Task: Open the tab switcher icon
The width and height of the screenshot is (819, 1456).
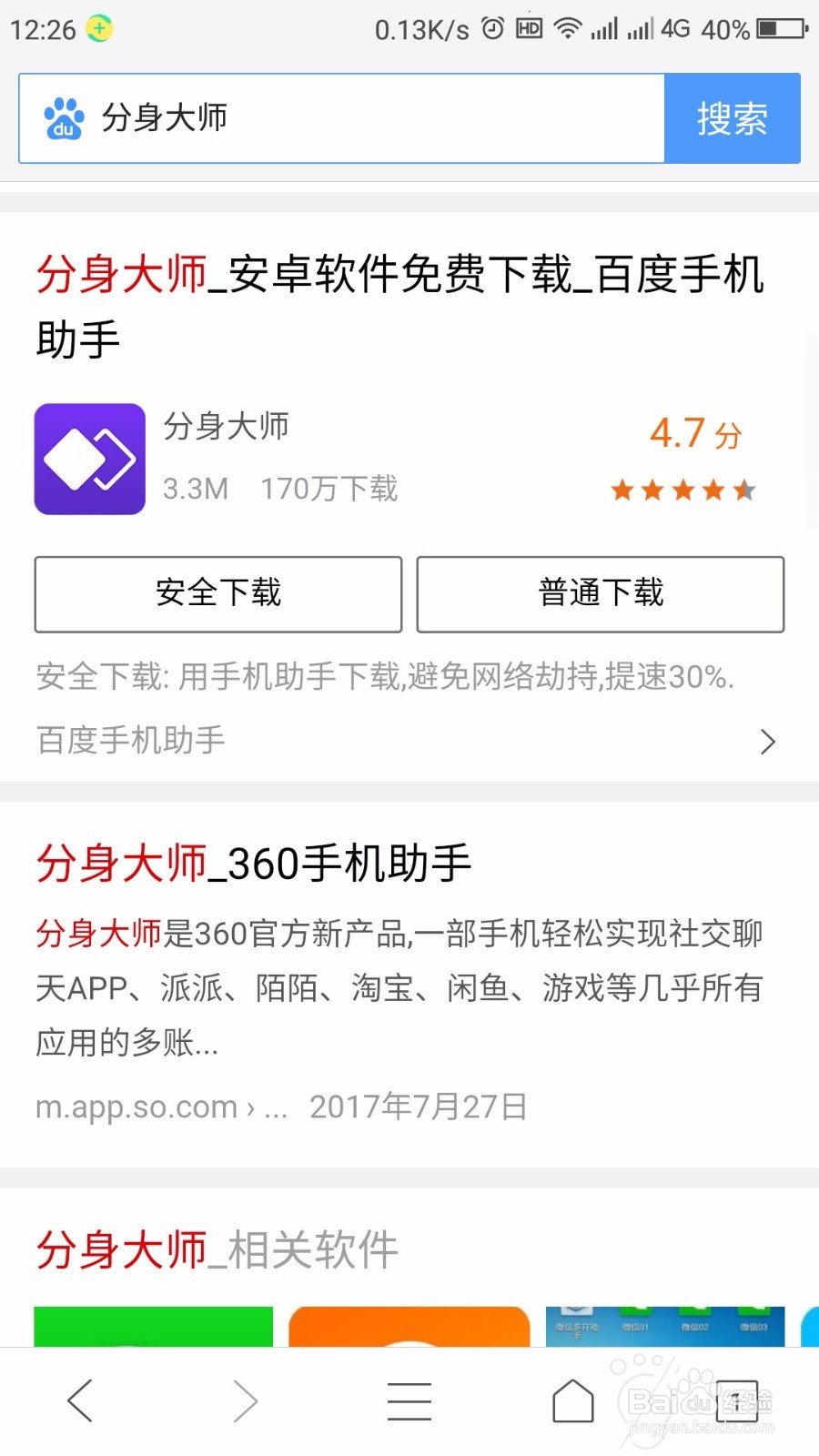Action: click(x=737, y=1401)
